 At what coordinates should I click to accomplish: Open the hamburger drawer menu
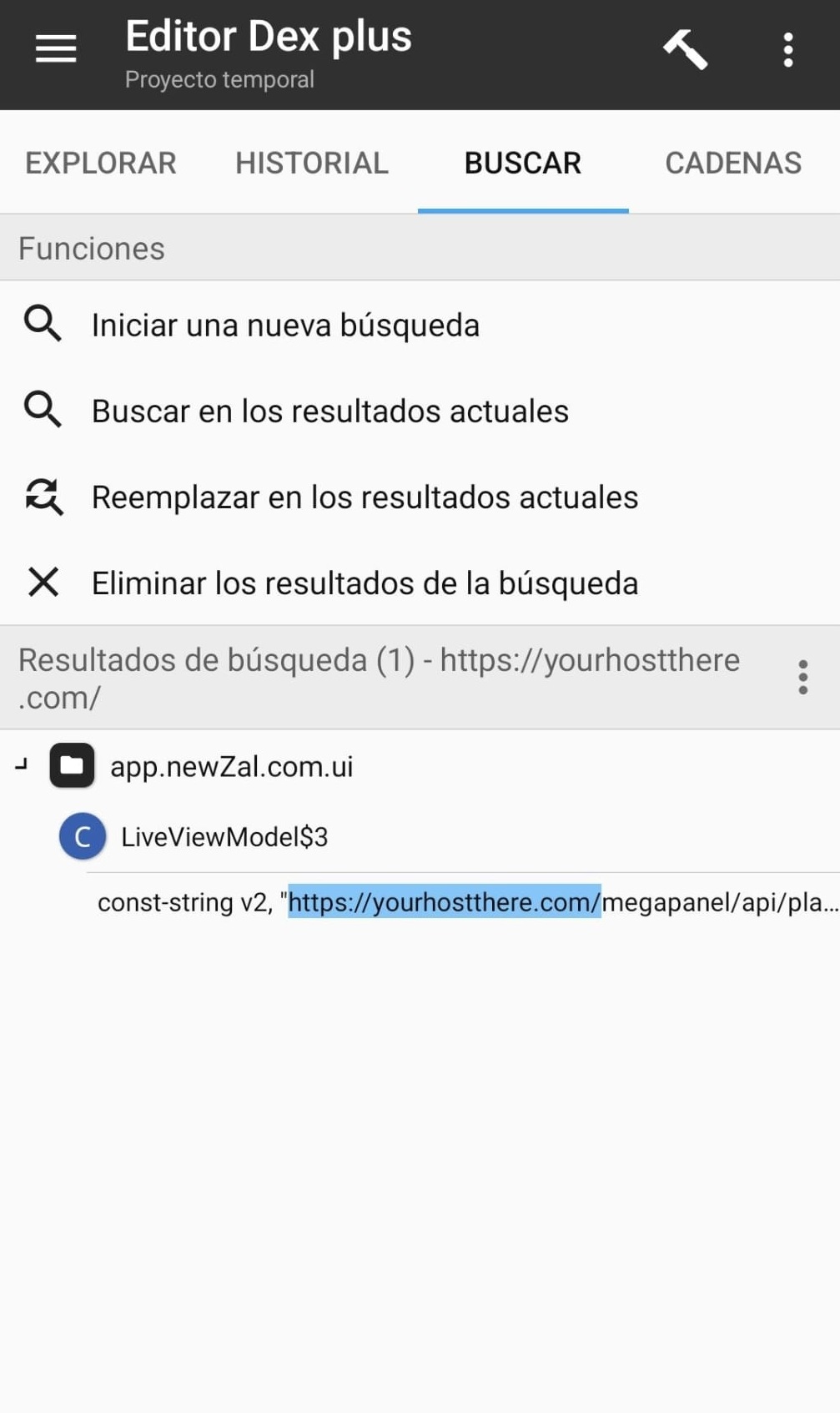56,48
